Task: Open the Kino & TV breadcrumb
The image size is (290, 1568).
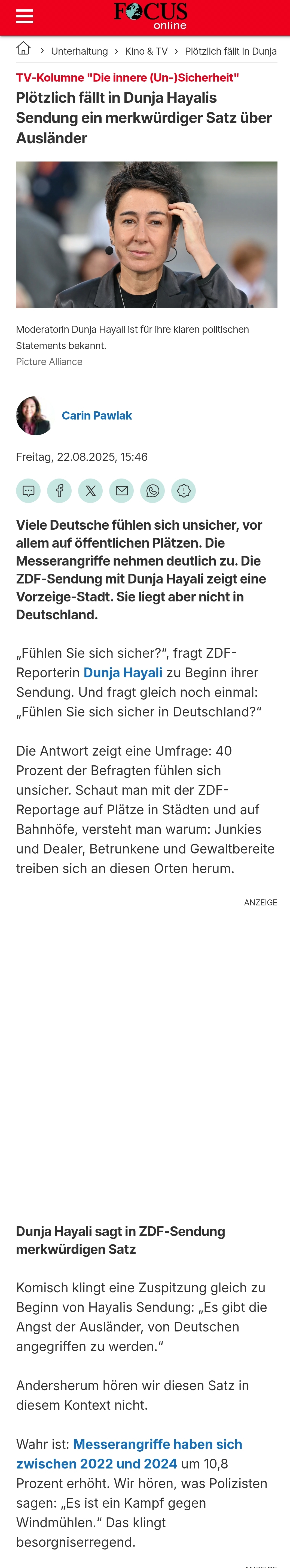Action: coord(146,51)
